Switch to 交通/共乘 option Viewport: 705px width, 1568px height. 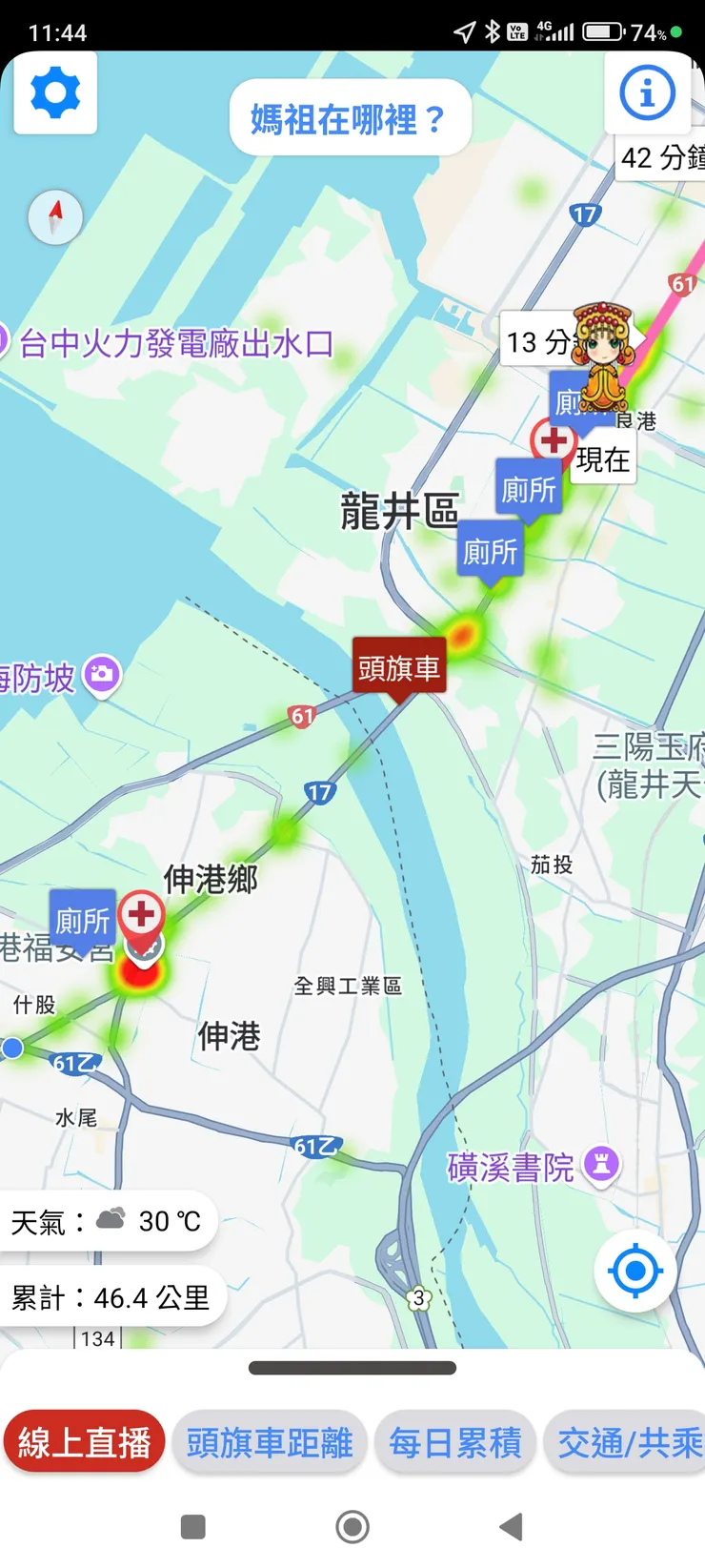coord(626,1442)
